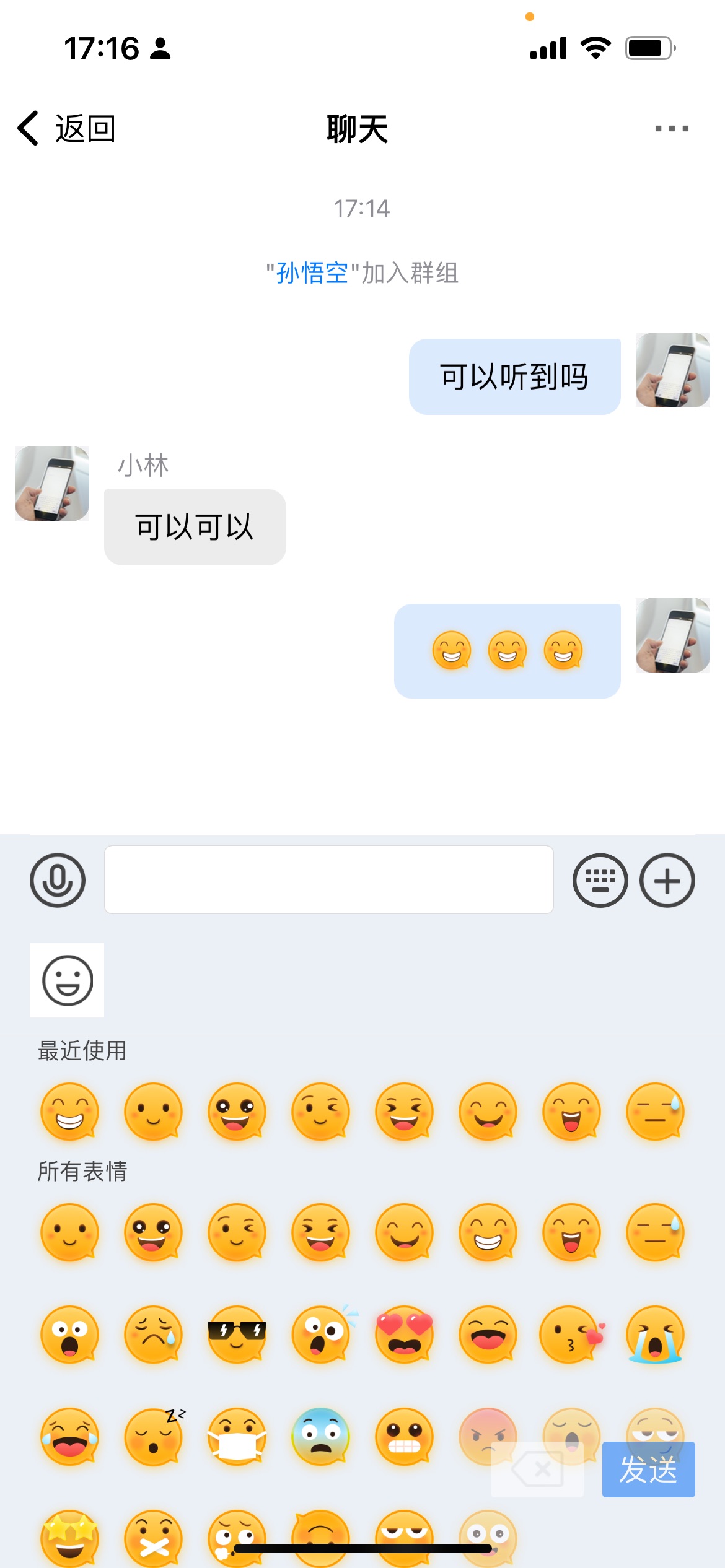
Task: Select the tears-of-joy laughing emoji
Action: click(x=69, y=1437)
